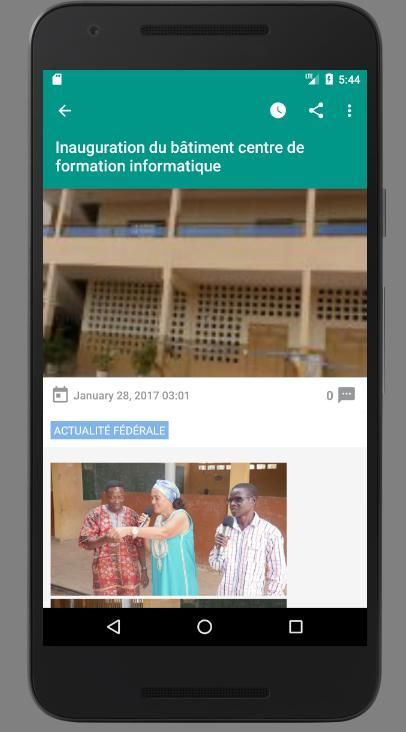Open the building header photo
Image resolution: width=406 pixels, height=732 pixels.
coord(205,283)
